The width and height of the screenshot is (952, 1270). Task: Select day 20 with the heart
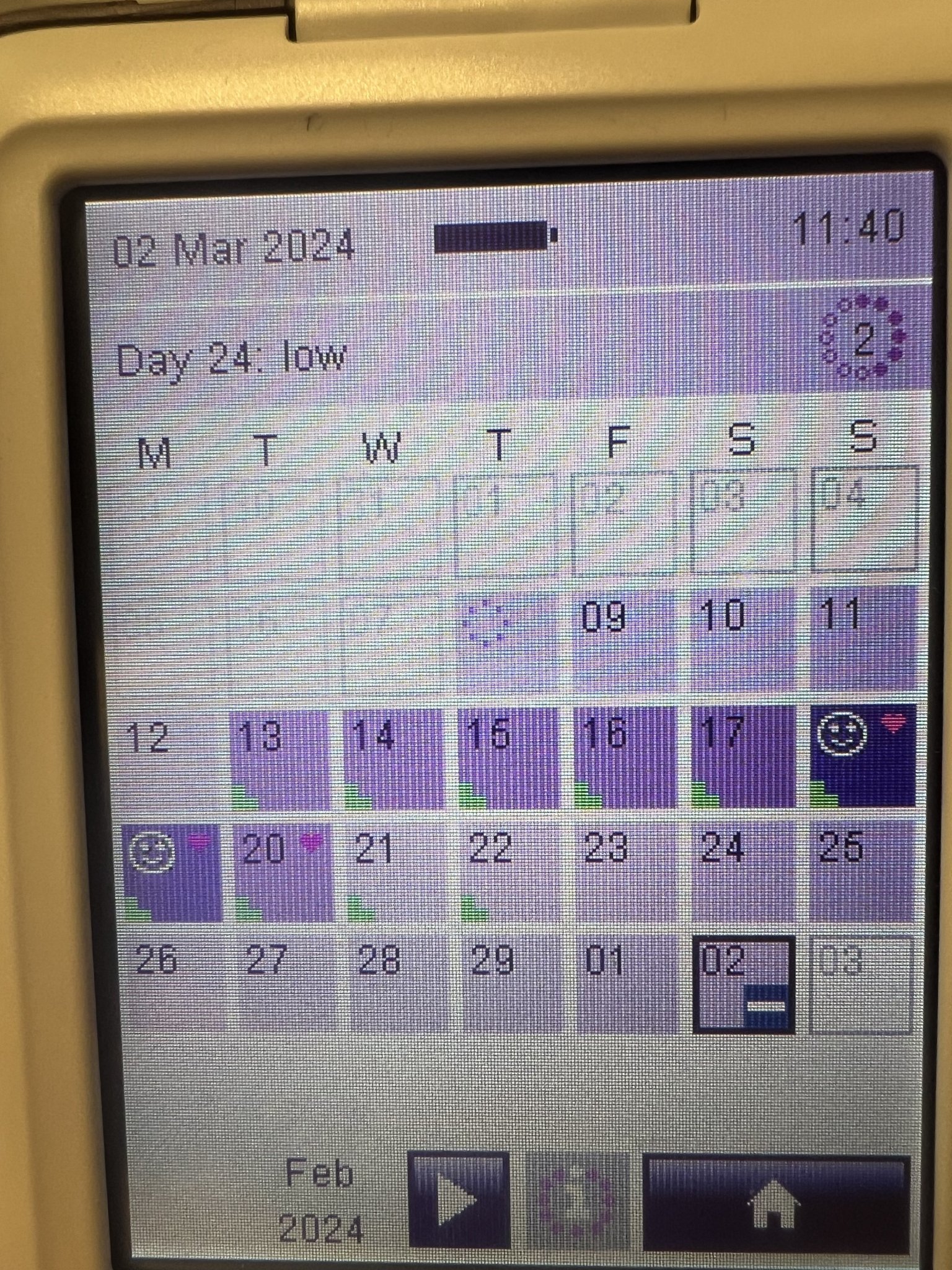[x=283, y=872]
